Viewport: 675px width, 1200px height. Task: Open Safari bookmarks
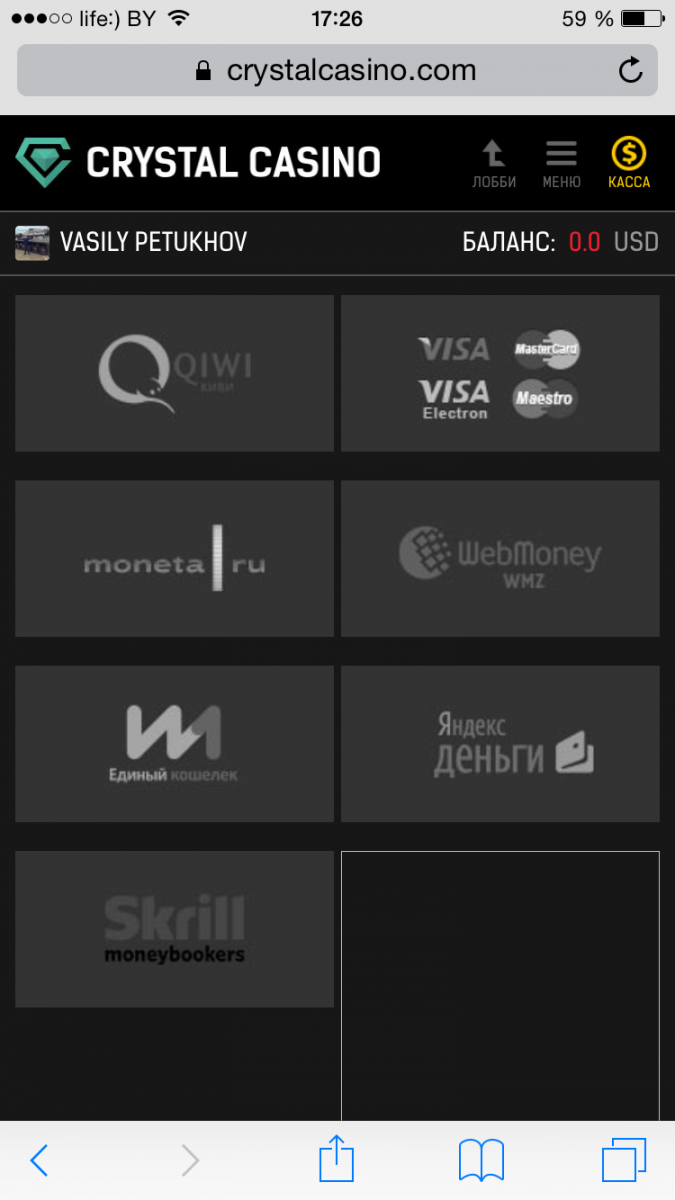pyautogui.click(x=481, y=1160)
